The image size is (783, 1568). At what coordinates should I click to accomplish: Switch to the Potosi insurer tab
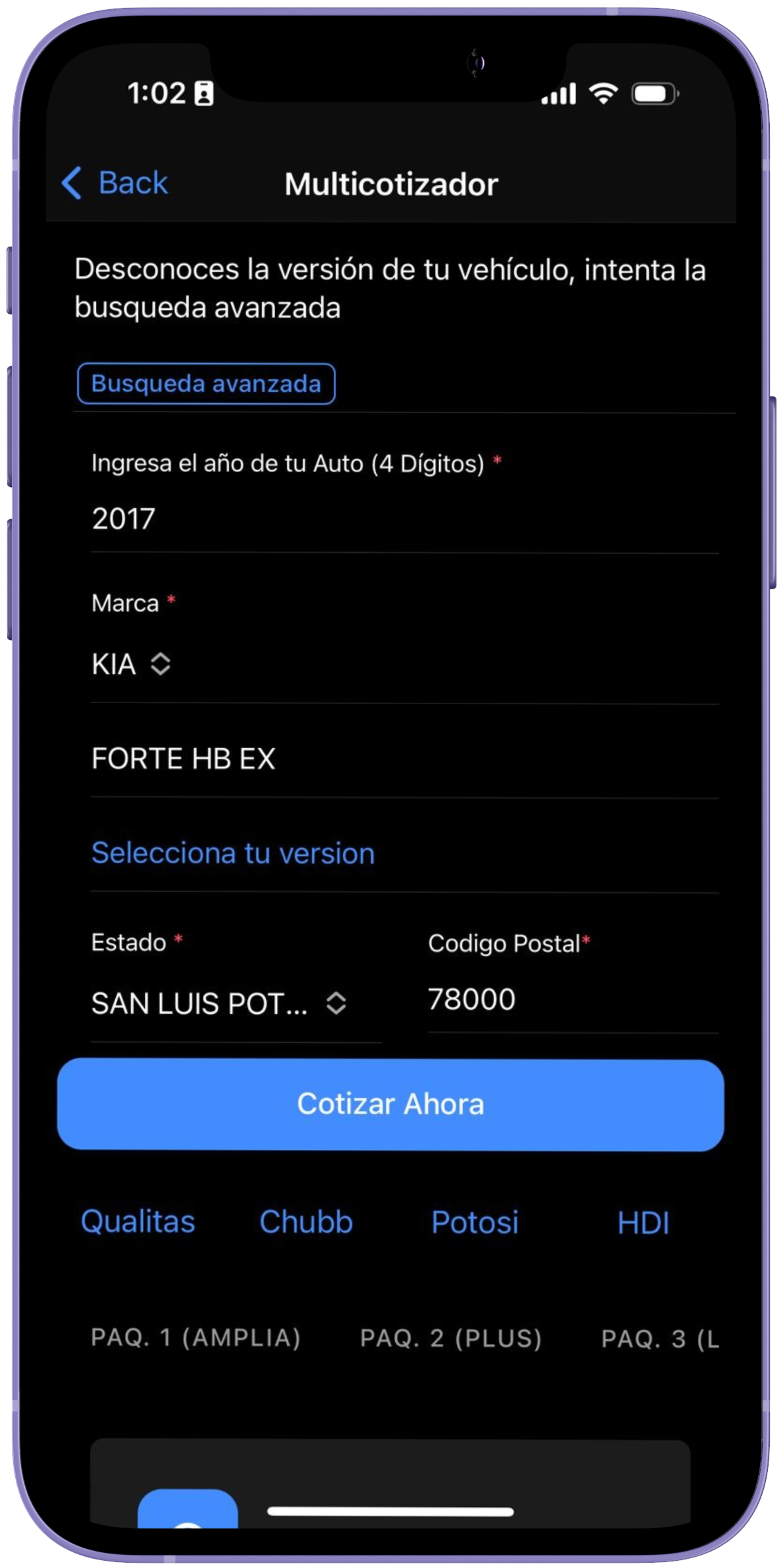(x=474, y=1221)
